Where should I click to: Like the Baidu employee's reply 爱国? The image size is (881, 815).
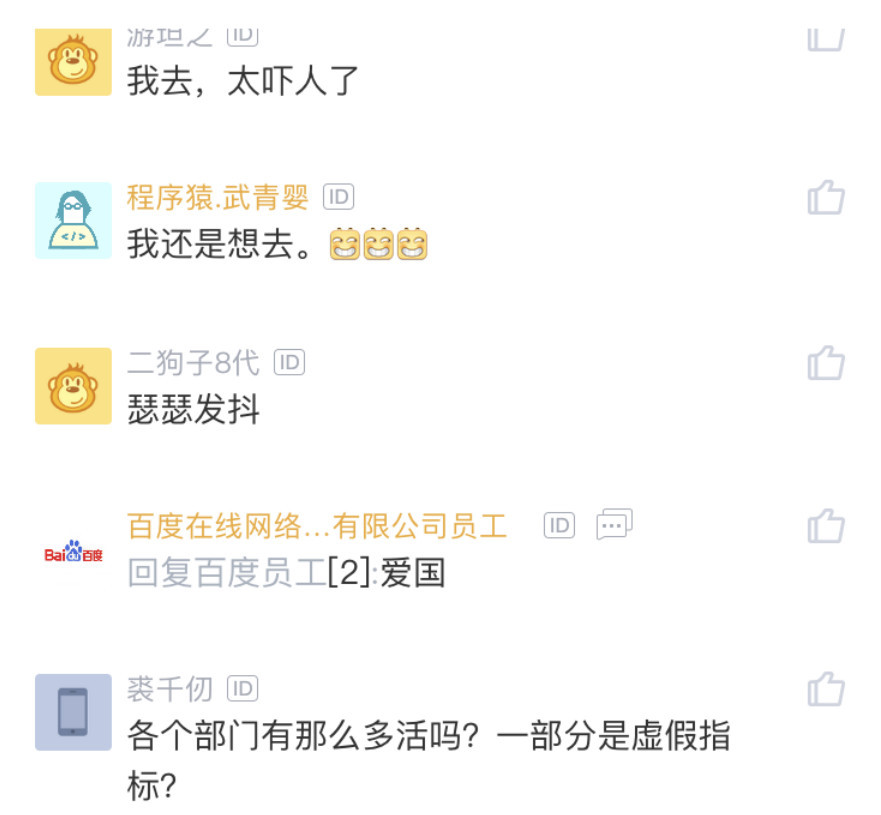click(826, 526)
